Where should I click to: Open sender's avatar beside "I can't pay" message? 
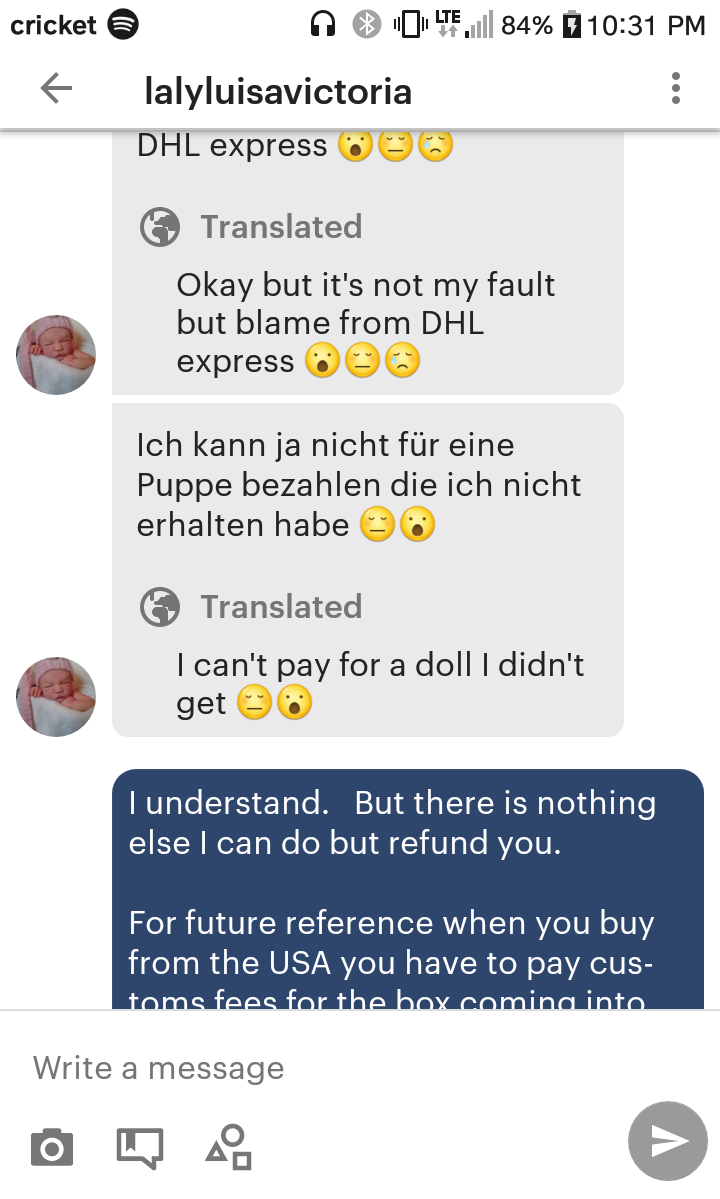click(x=56, y=697)
